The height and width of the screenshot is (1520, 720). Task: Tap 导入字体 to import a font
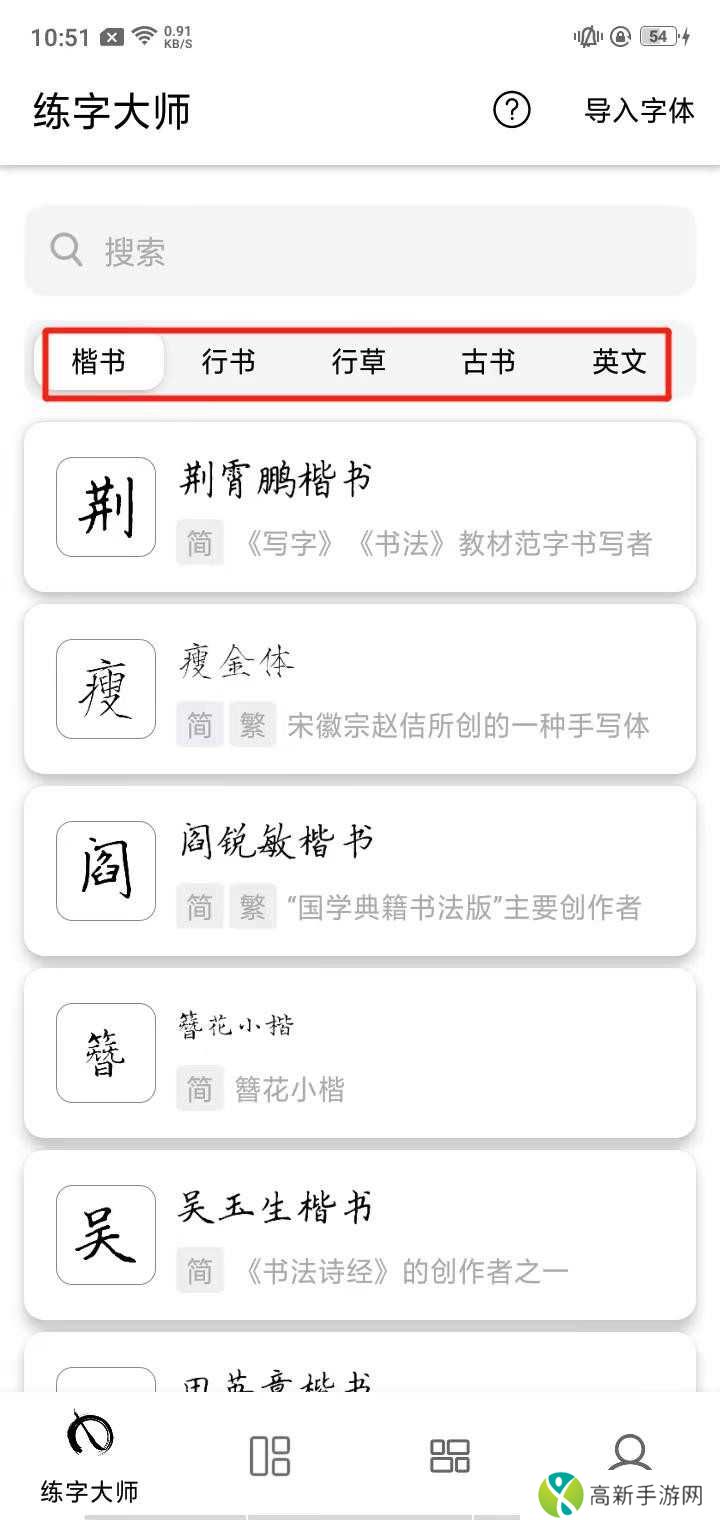pyautogui.click(x=639, y=110)
